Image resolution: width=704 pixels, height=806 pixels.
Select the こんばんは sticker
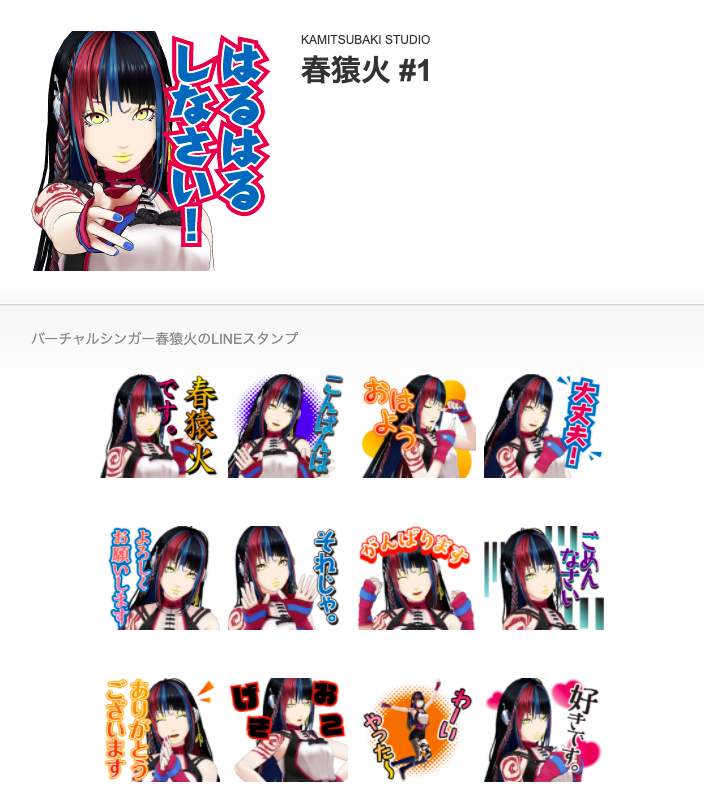click(x=288, y=426)
